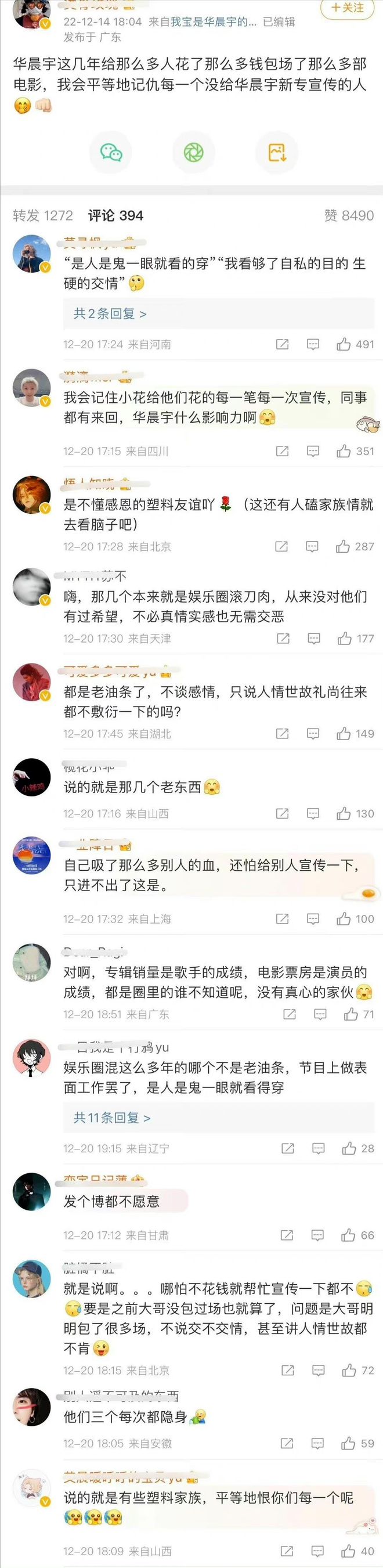383x1568 pixels.
Task: Reply to the 12-20 17:28 北京 comment
Action: click(312, 547)
